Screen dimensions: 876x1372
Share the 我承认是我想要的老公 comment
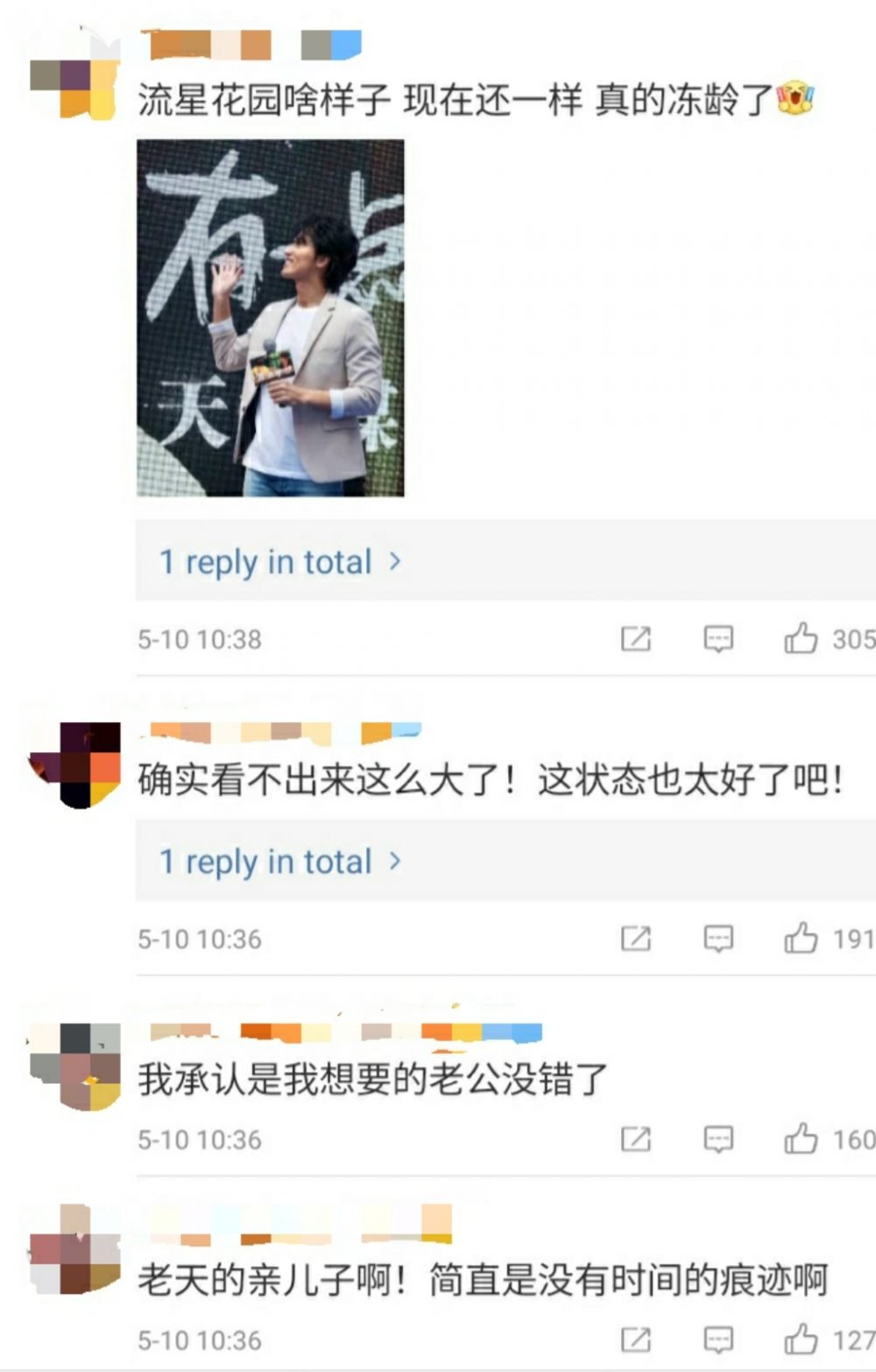pyautogui.click(x=636, y=1139)
